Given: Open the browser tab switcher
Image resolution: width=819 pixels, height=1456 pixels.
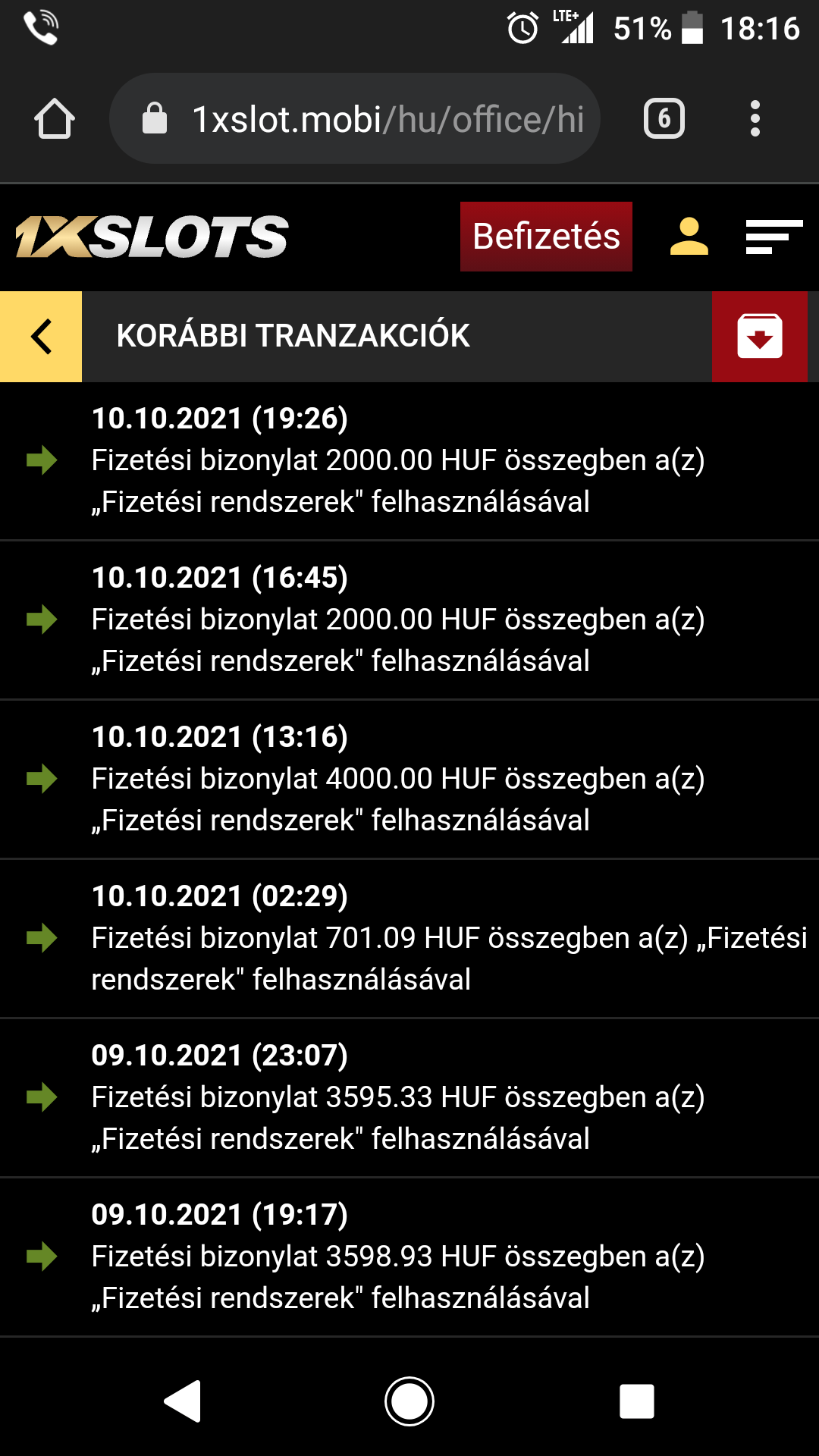Looking at the screenshot, I should tap(664, 119).
